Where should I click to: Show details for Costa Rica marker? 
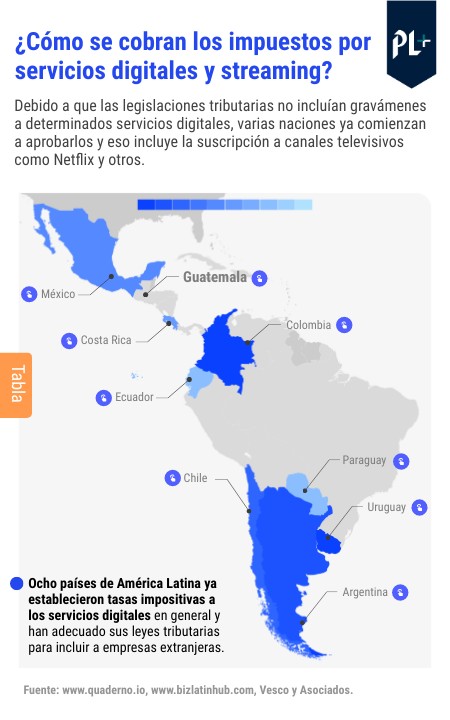coord(69,340)
